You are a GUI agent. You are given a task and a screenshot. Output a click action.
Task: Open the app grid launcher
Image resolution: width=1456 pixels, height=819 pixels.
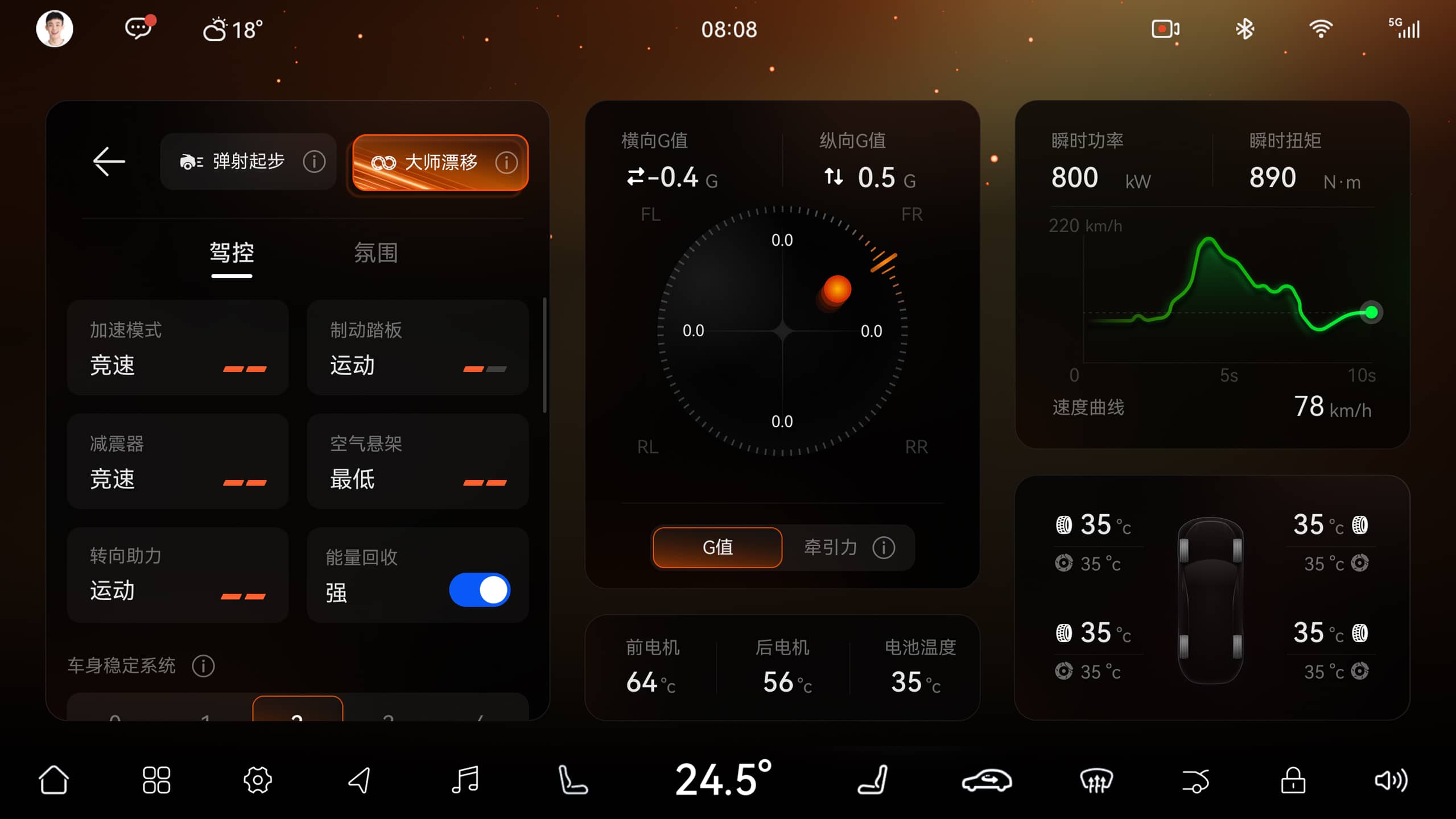[x=156, y=780]
